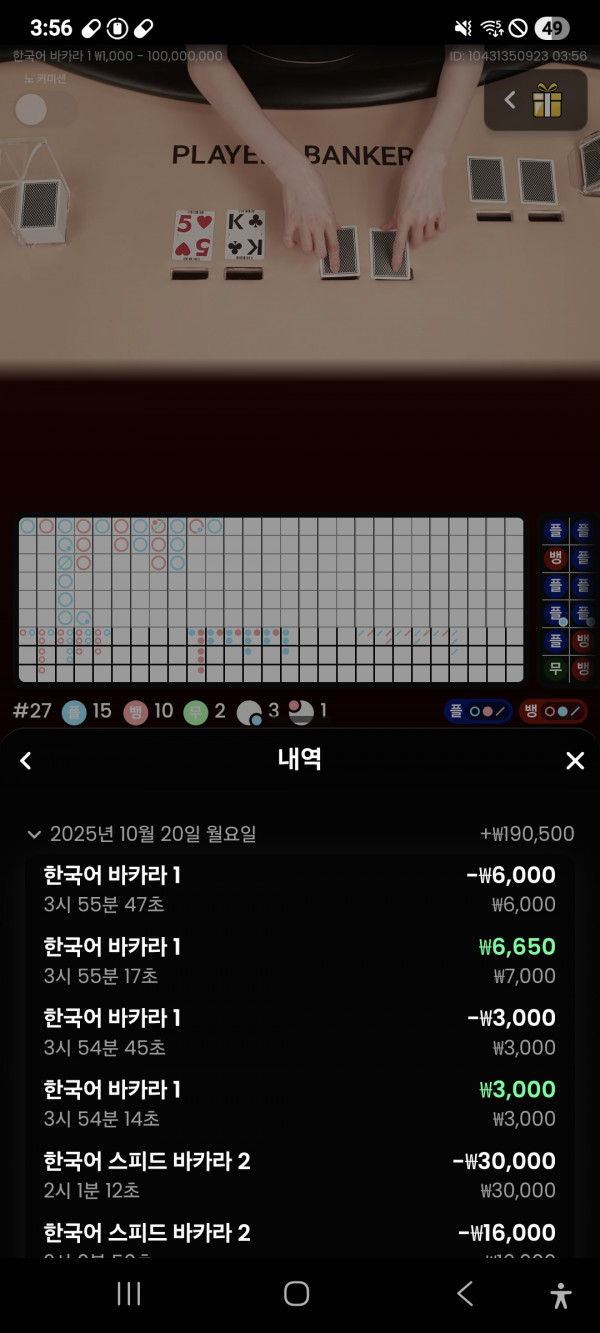The width and height of the screenshot is (600, 1333).
Task: Open the 스피드 바카라 2 record of -₩16,000
Action: point(300,1238)
